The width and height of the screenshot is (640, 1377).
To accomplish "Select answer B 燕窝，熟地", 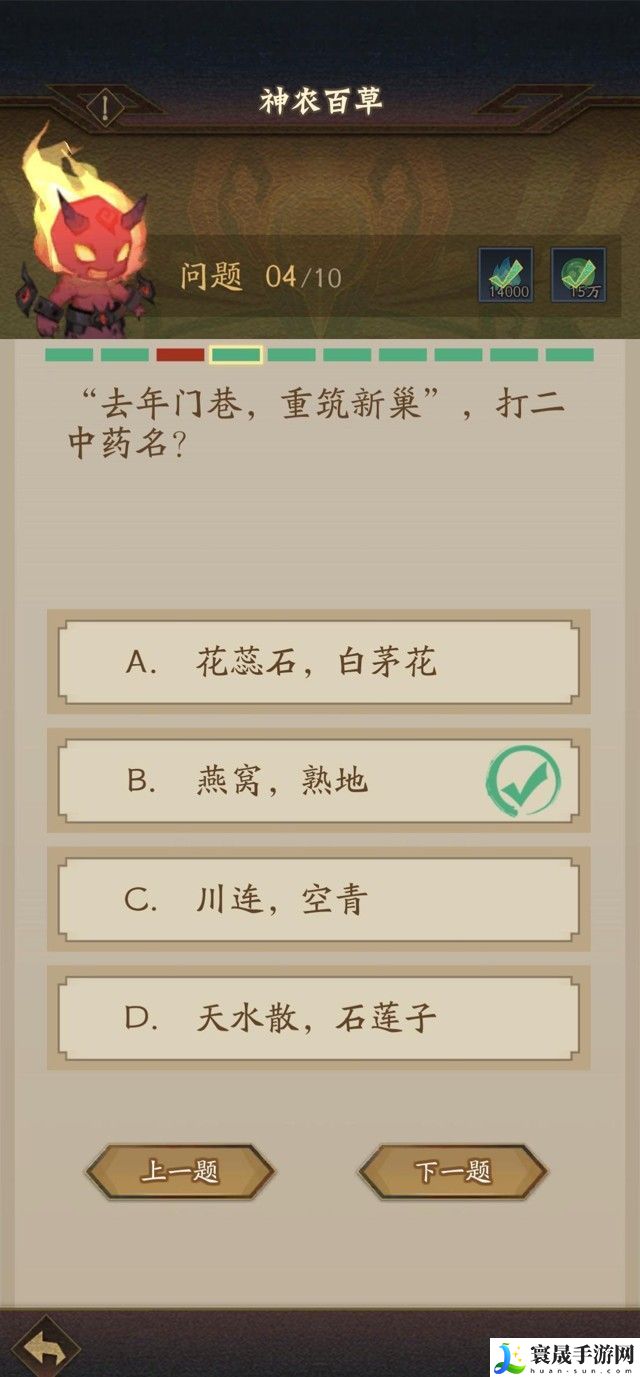I will click(x=318, y=781).
